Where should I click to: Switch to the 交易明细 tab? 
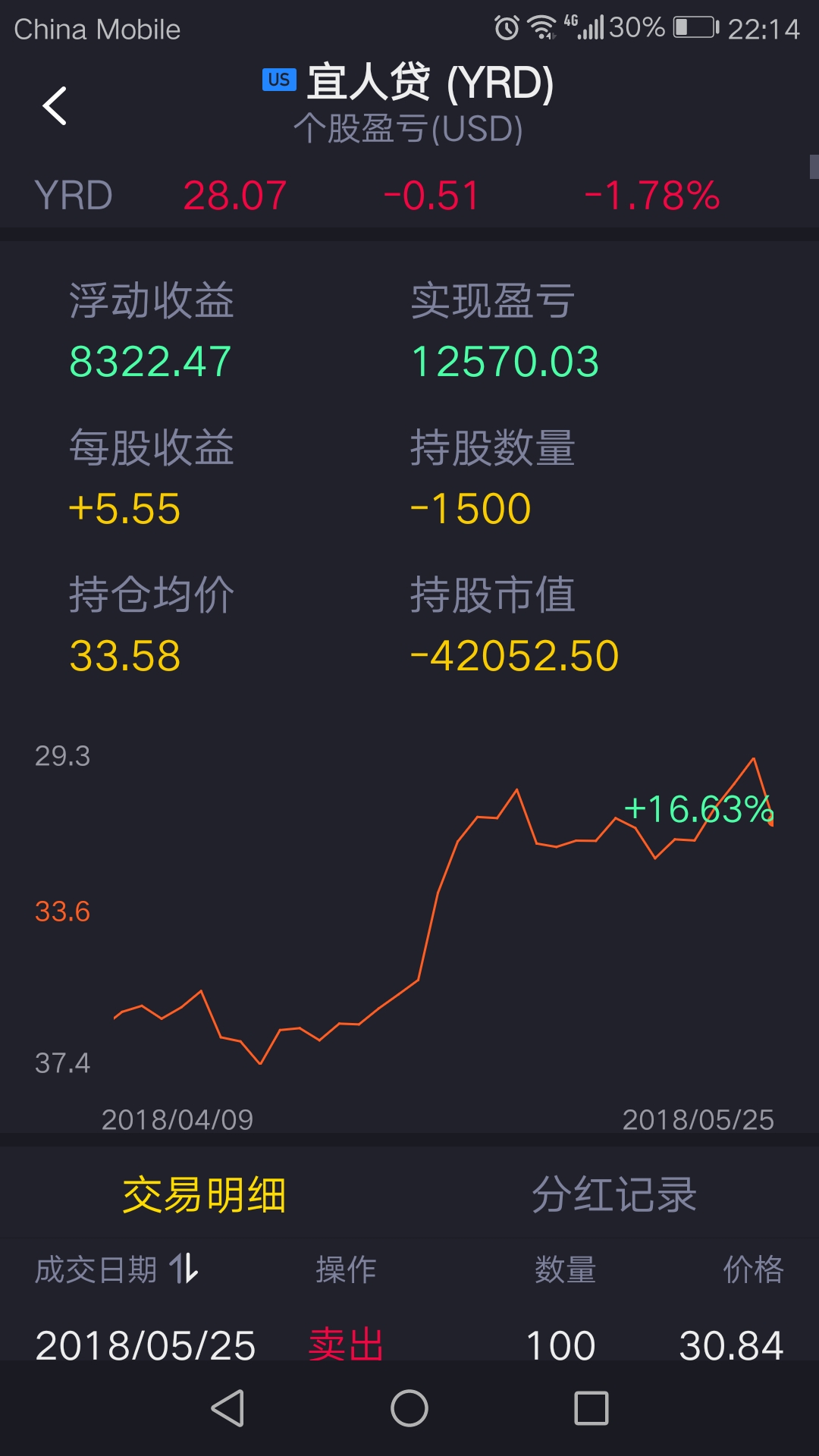coord(205,1194)
